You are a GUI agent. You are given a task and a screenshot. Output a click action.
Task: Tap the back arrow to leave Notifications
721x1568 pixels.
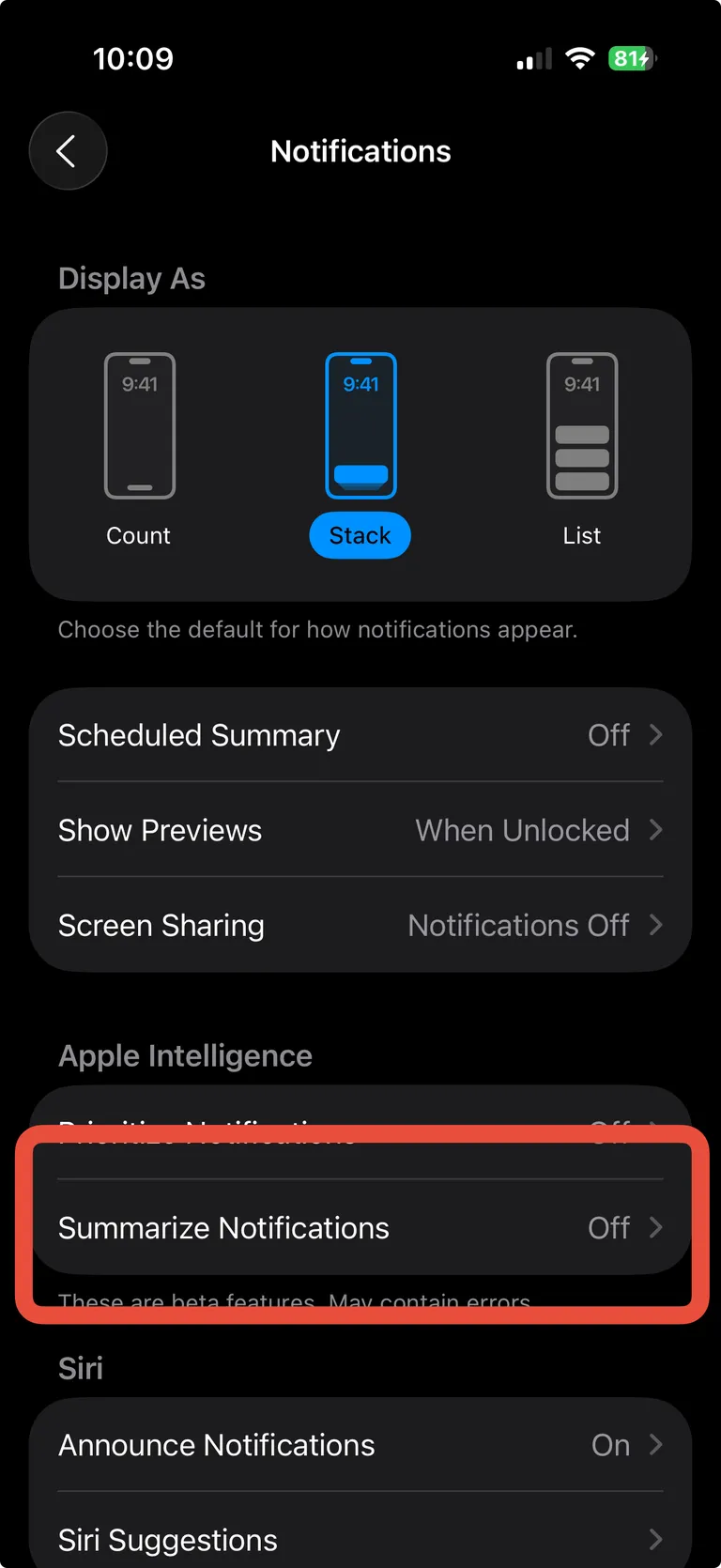point(68,150)
